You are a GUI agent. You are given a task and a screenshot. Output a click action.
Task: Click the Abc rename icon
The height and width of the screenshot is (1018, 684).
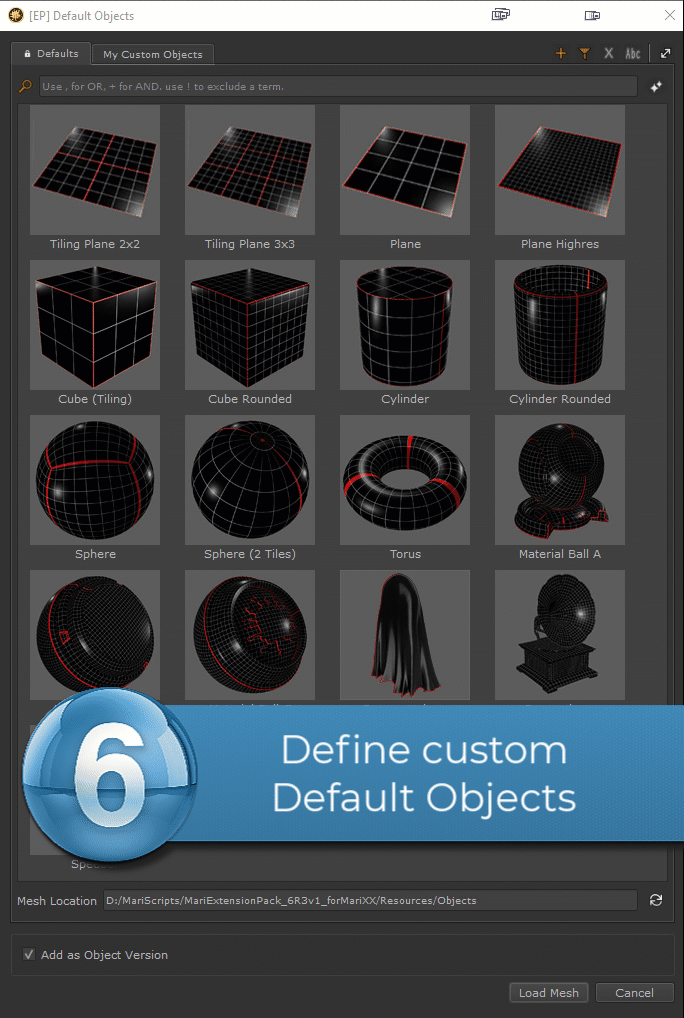tap(633, 54)
